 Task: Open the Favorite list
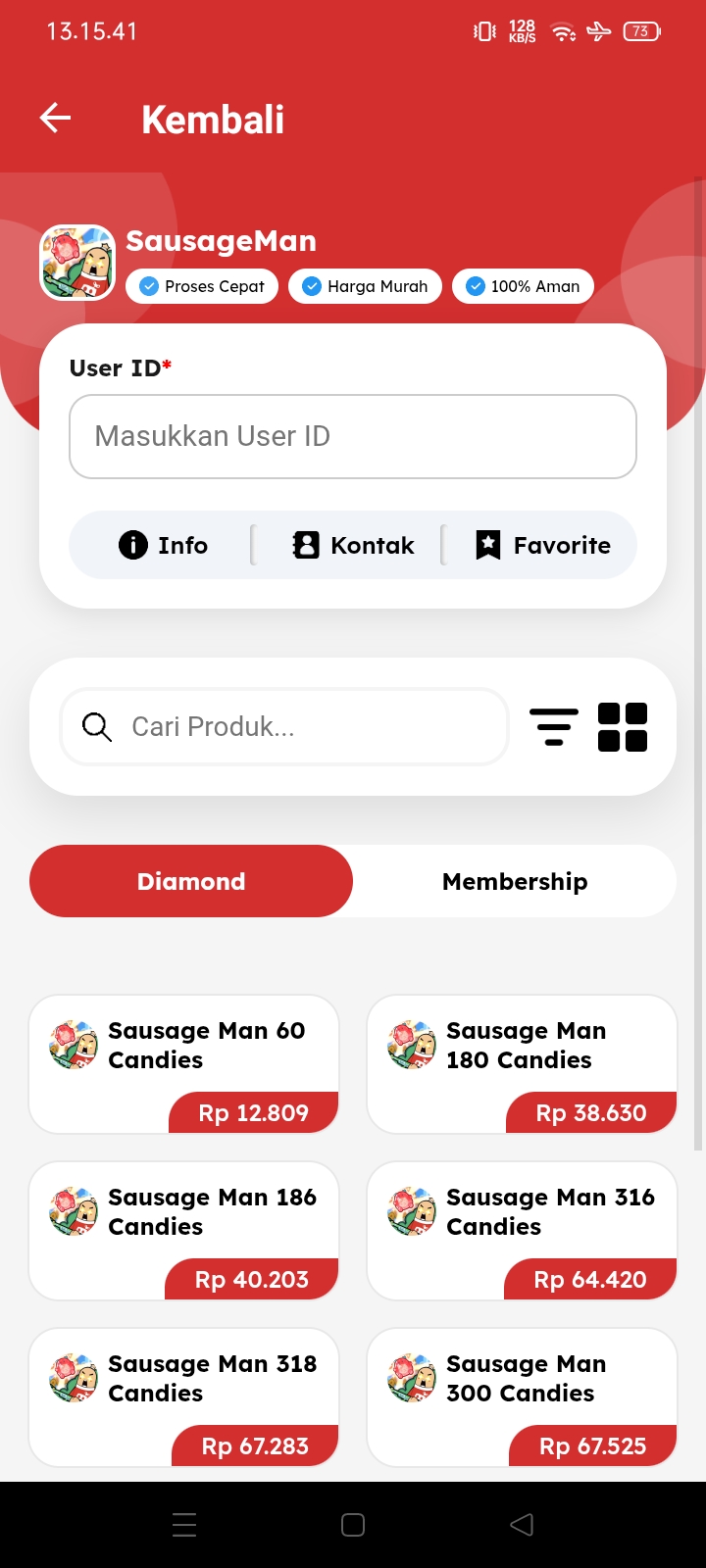pyautogui.click(x=542, y=545)
